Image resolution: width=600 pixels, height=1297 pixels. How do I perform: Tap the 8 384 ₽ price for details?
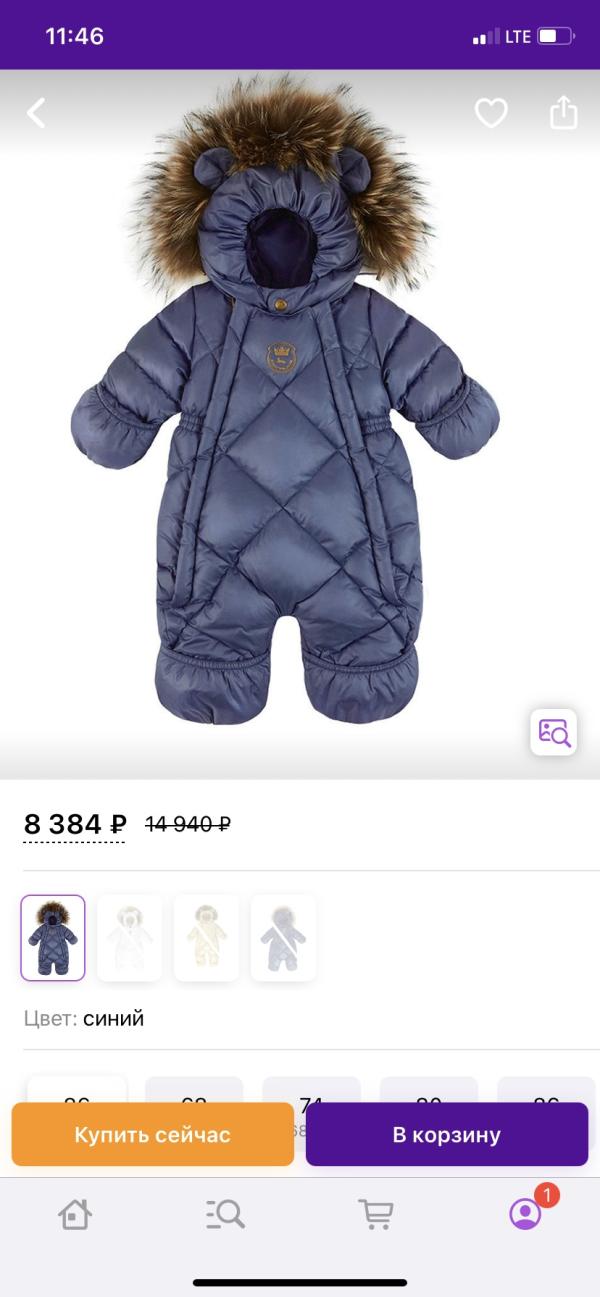[x=75, y=824]
